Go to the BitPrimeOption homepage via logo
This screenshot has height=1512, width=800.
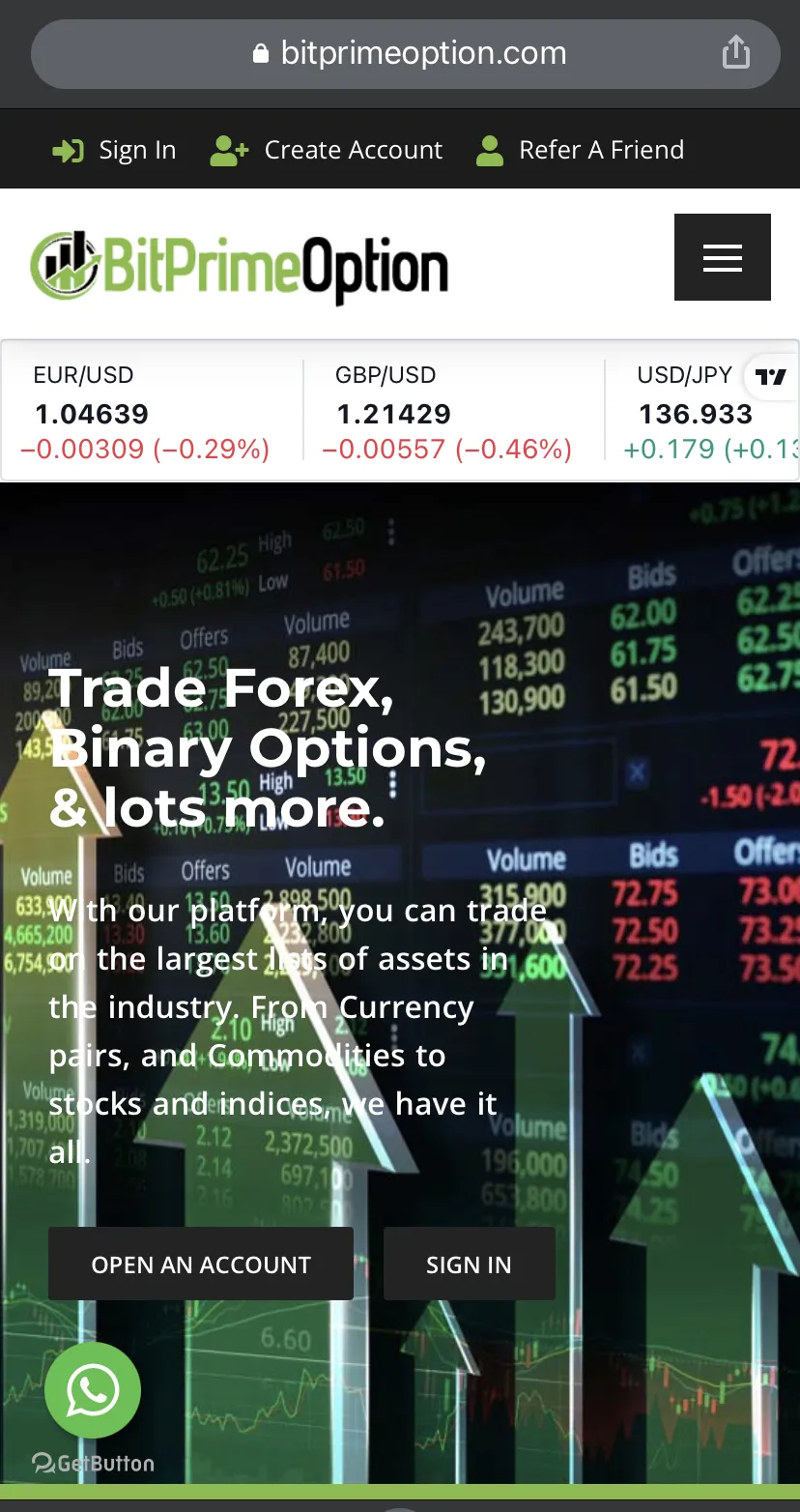click(240, 265)
